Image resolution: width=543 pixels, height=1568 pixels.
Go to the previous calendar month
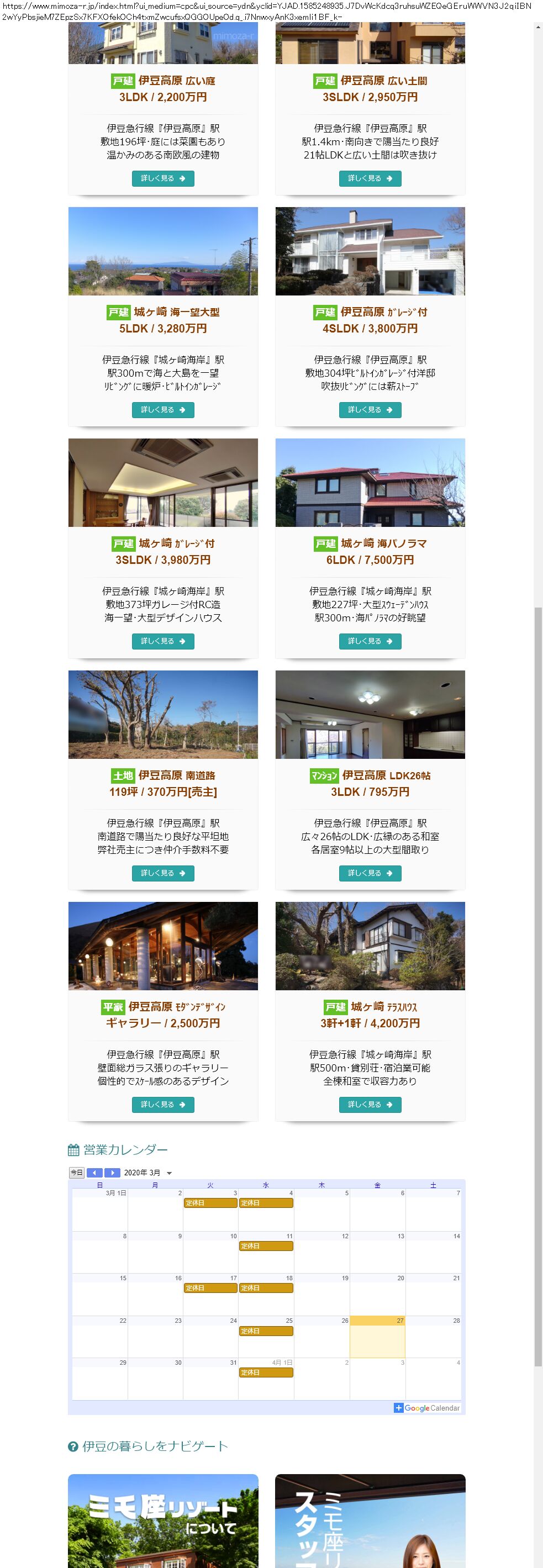pos(94,1173)
